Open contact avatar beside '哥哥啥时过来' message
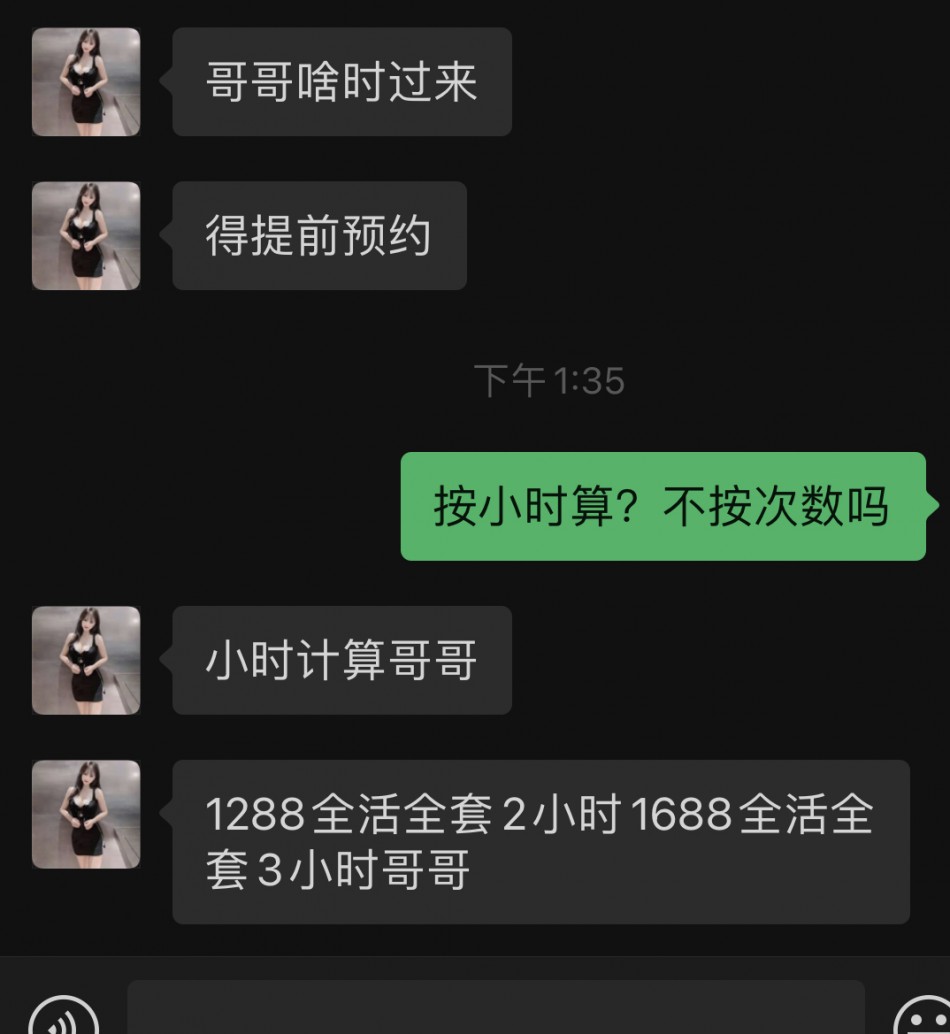 coord(86,82)
